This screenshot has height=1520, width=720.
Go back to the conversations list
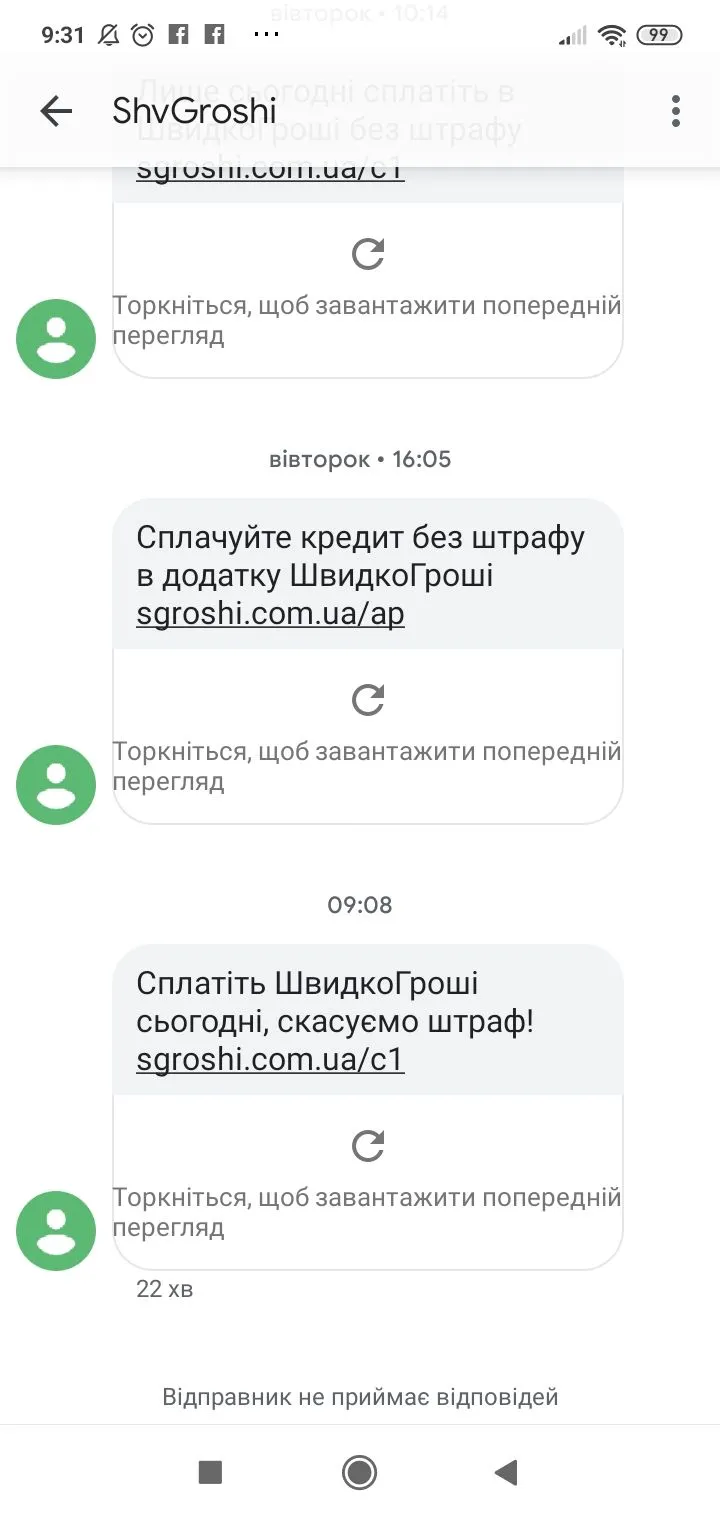click(x=56, y=111)
